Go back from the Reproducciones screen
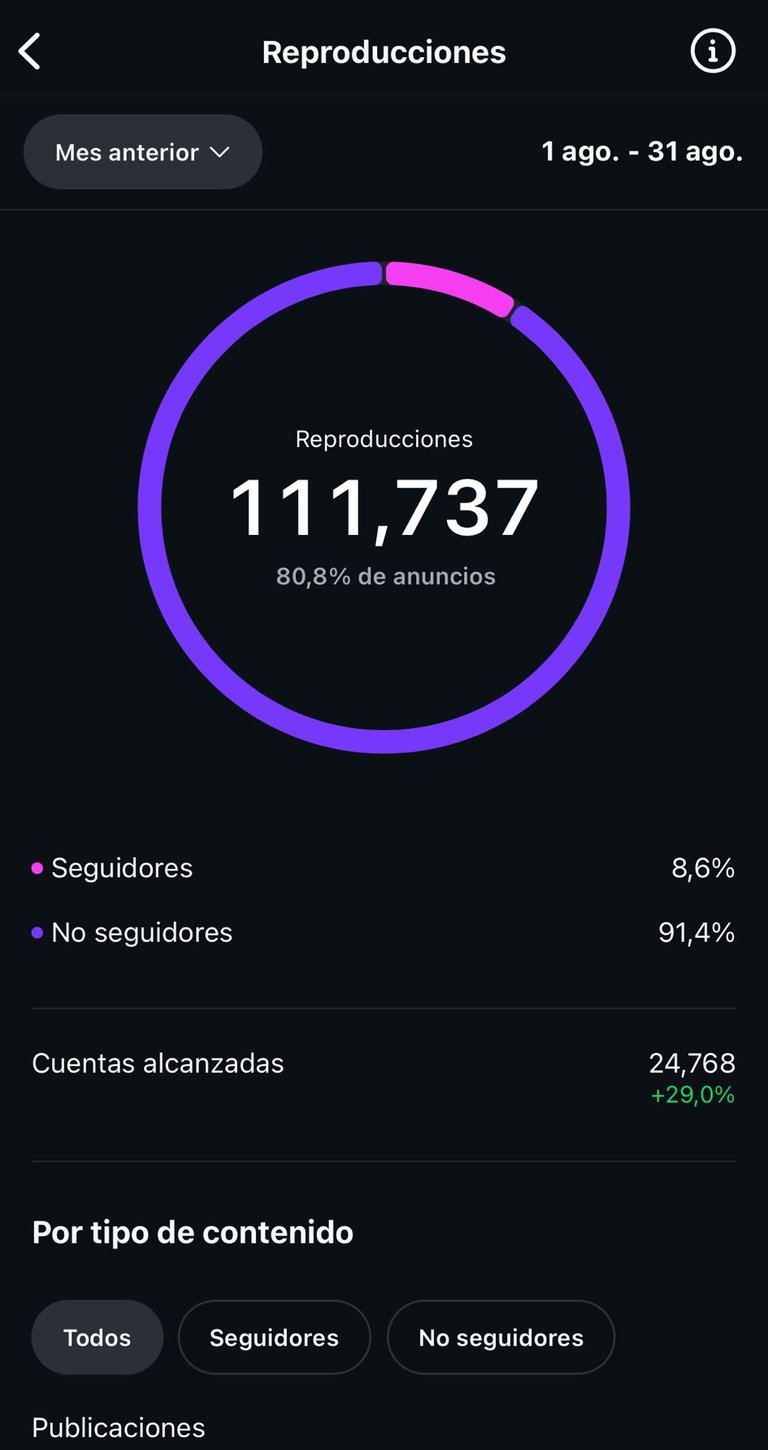This screenshot has width=768, height=1450. click(x=31, y=52)
